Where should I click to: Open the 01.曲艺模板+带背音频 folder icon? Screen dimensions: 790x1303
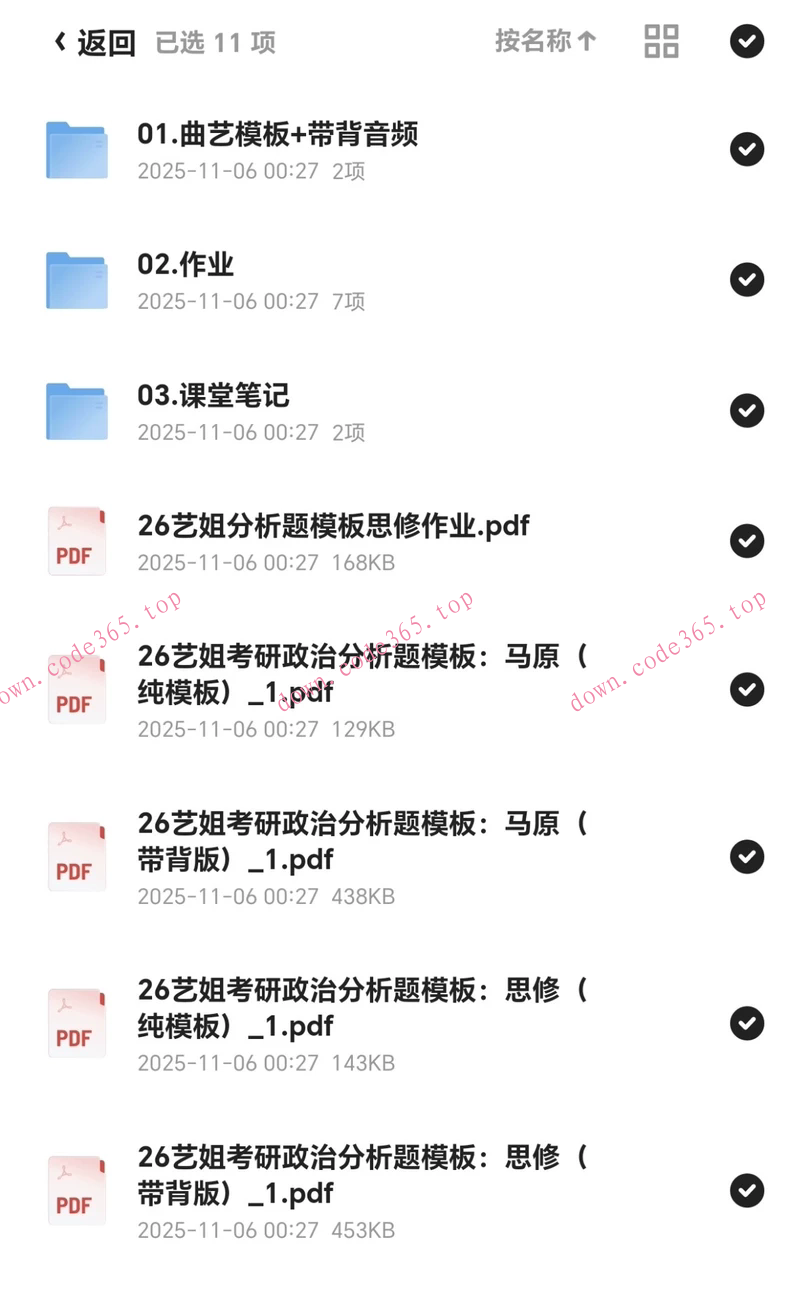coord(76,149)
